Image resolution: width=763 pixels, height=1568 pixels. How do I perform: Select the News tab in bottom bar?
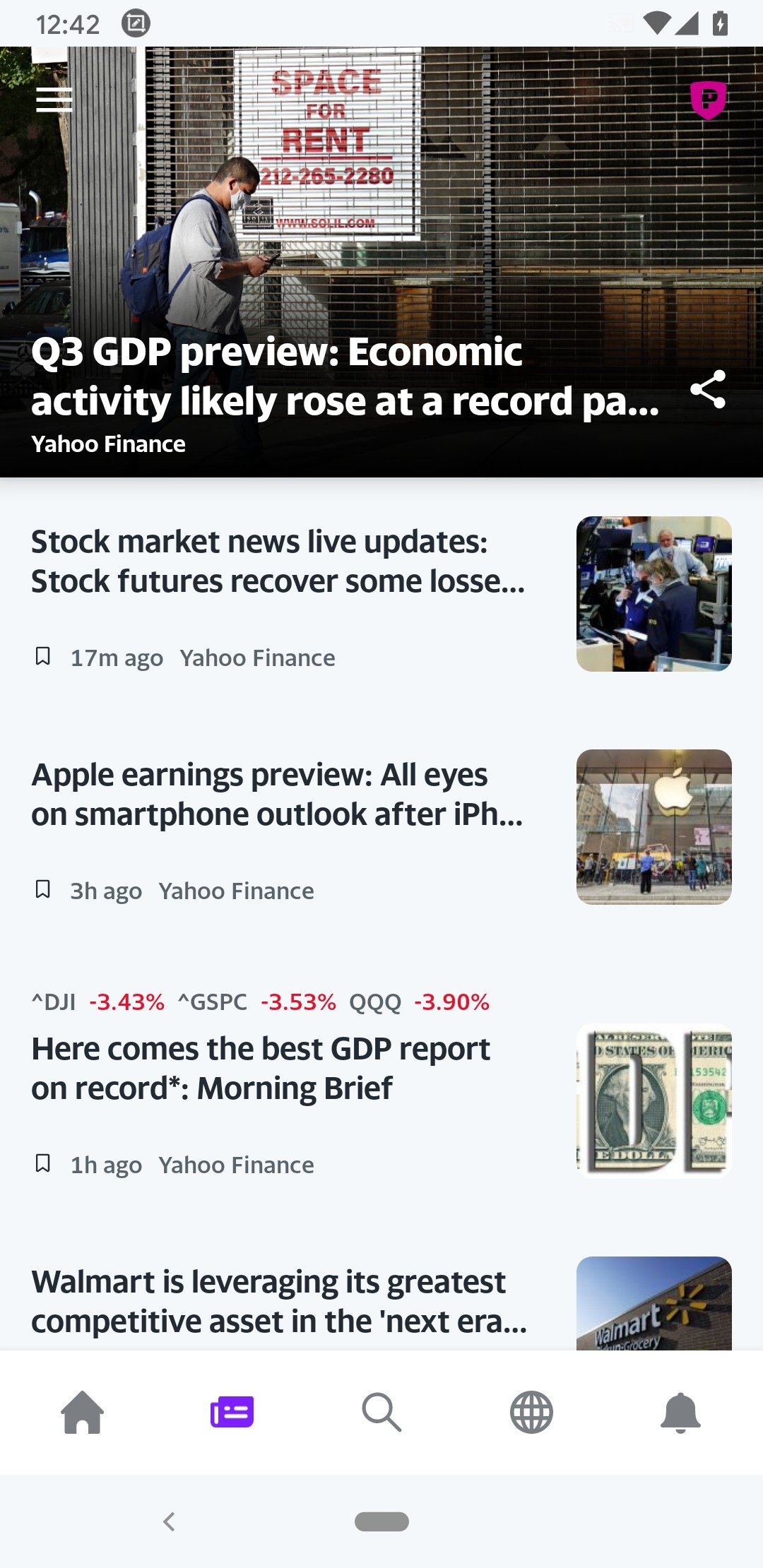click(232, 1413)
